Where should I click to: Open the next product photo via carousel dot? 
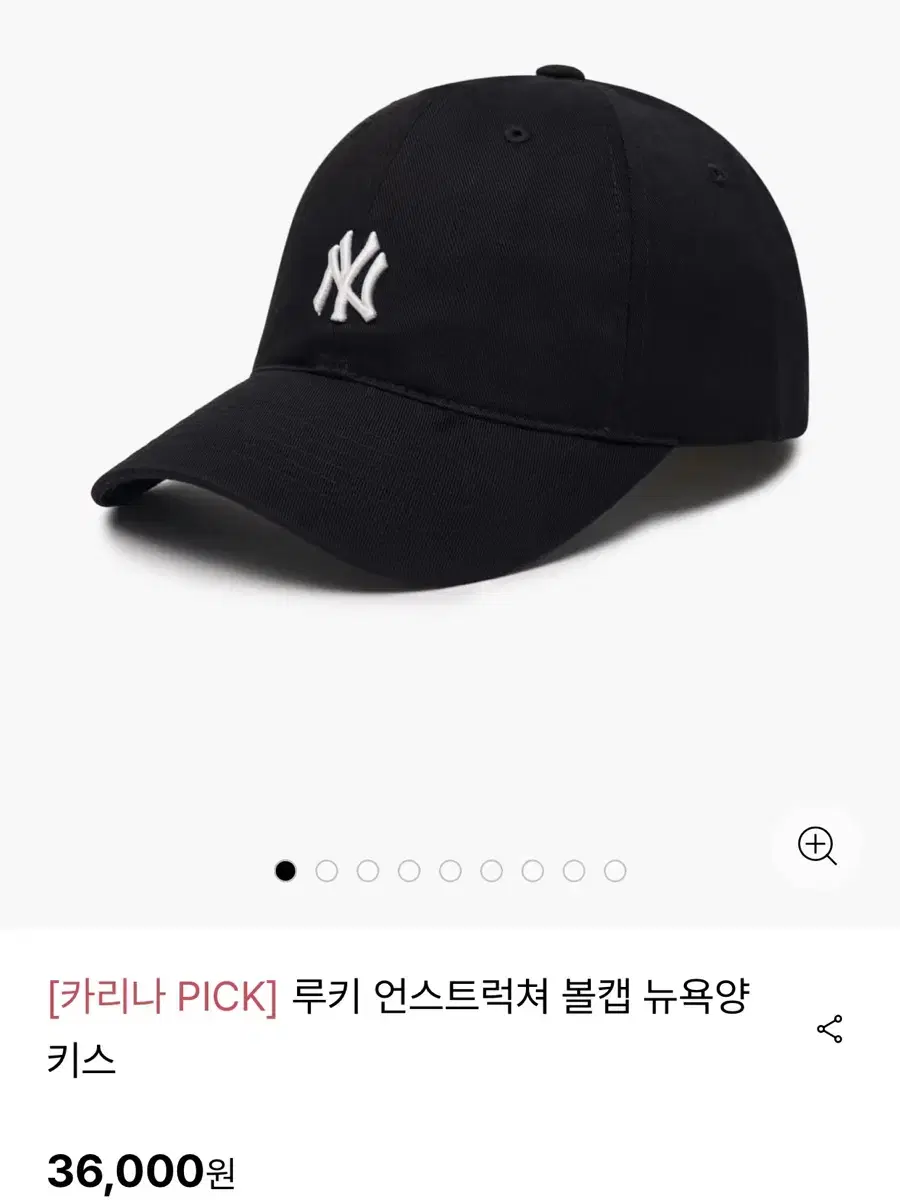point(327,870)
